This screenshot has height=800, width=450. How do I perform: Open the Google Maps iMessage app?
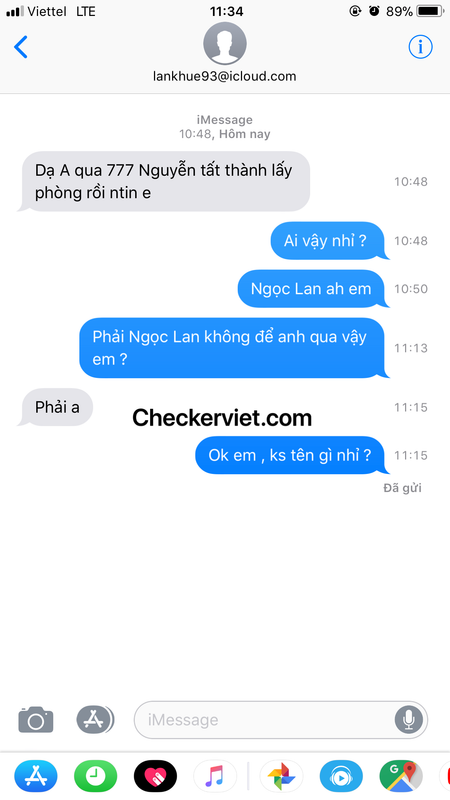[x=401, y=776]
